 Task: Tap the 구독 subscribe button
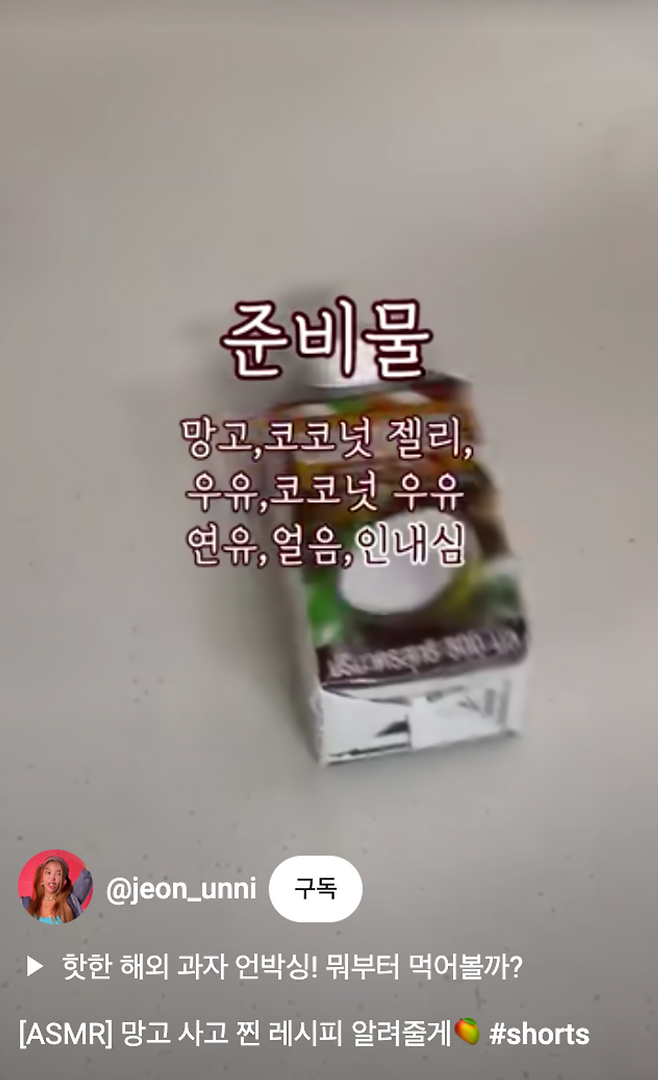pyautogui.click(x=315, y=889)
